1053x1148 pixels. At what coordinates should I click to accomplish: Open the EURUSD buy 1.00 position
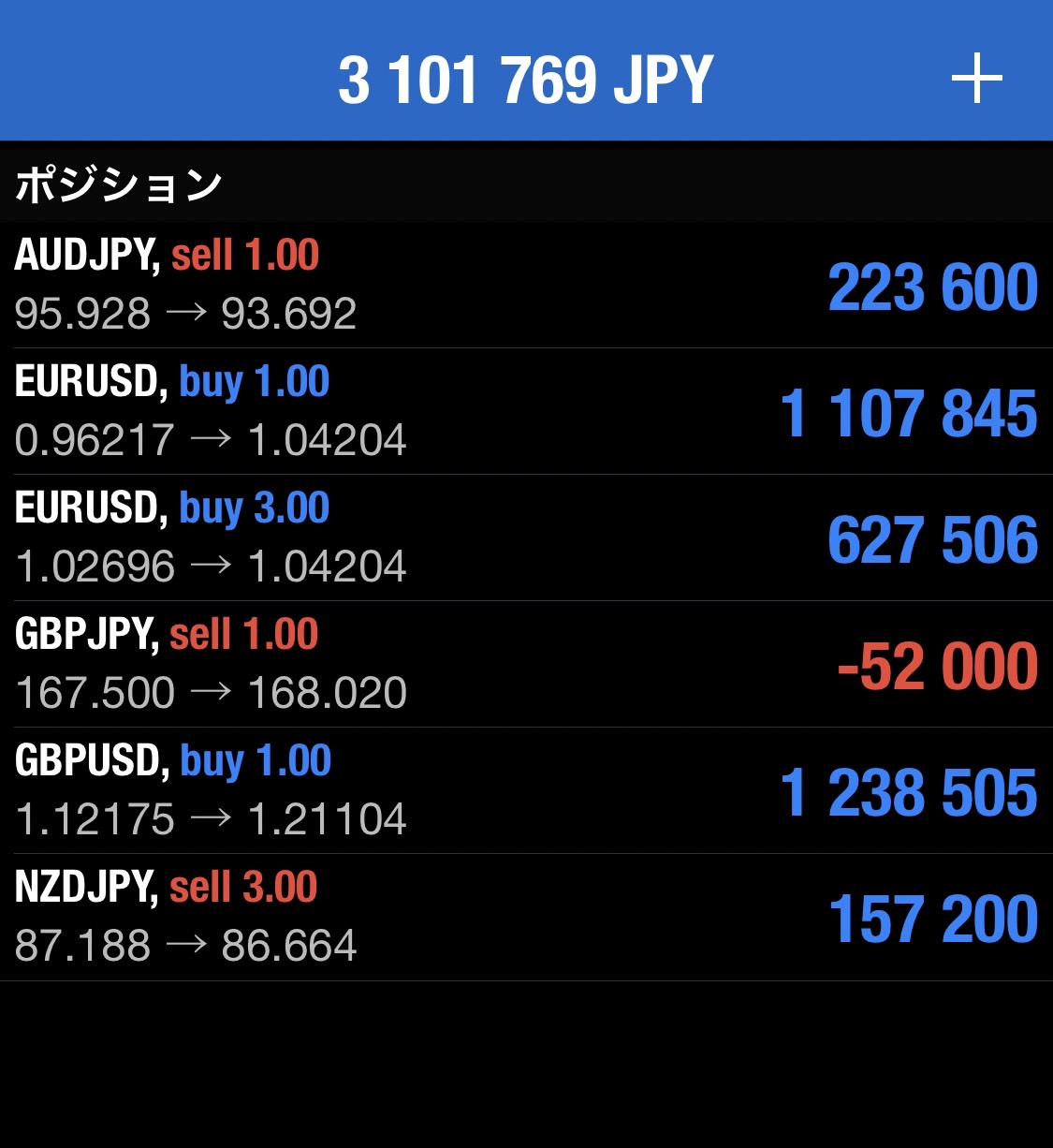524,411
